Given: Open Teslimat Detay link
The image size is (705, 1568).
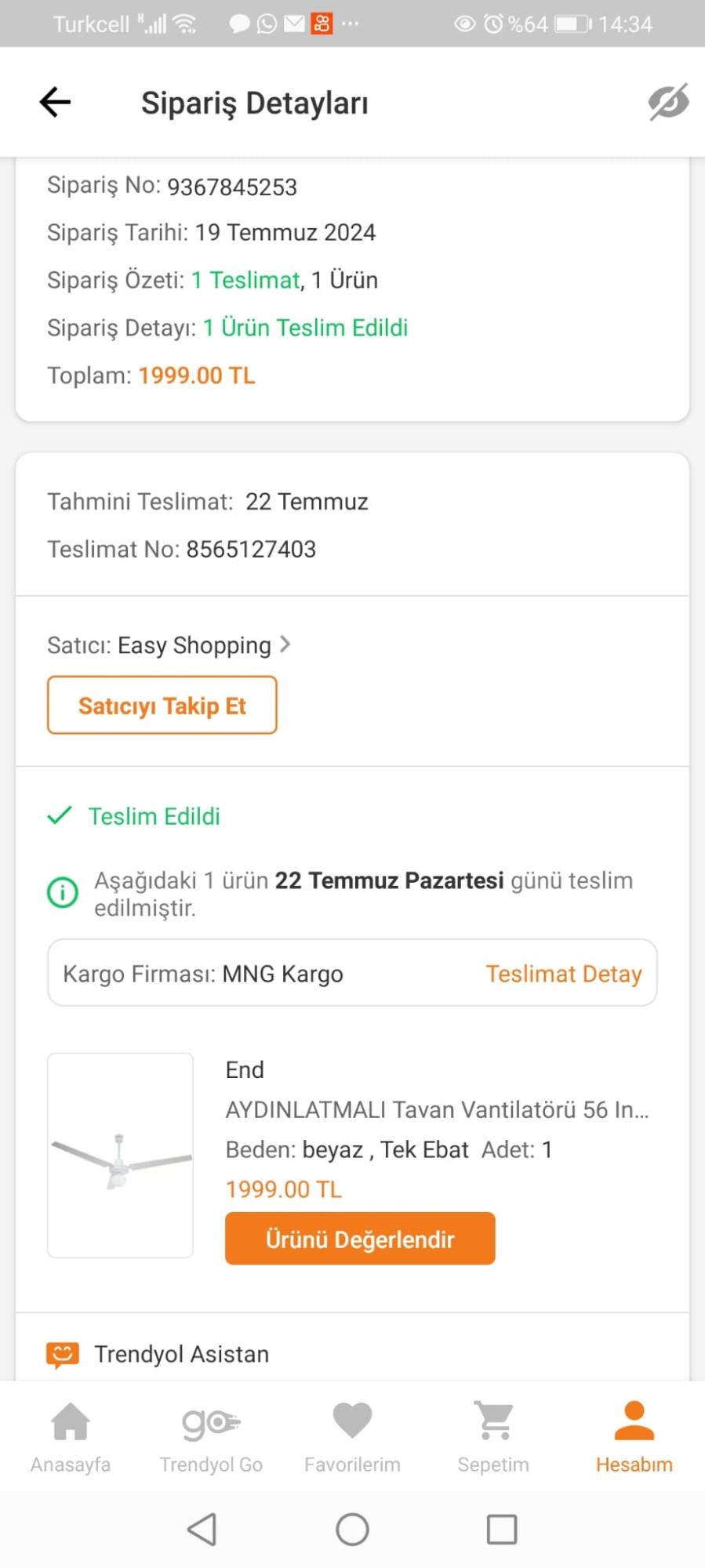Looking at the screenshot, I should coord(563,973).
